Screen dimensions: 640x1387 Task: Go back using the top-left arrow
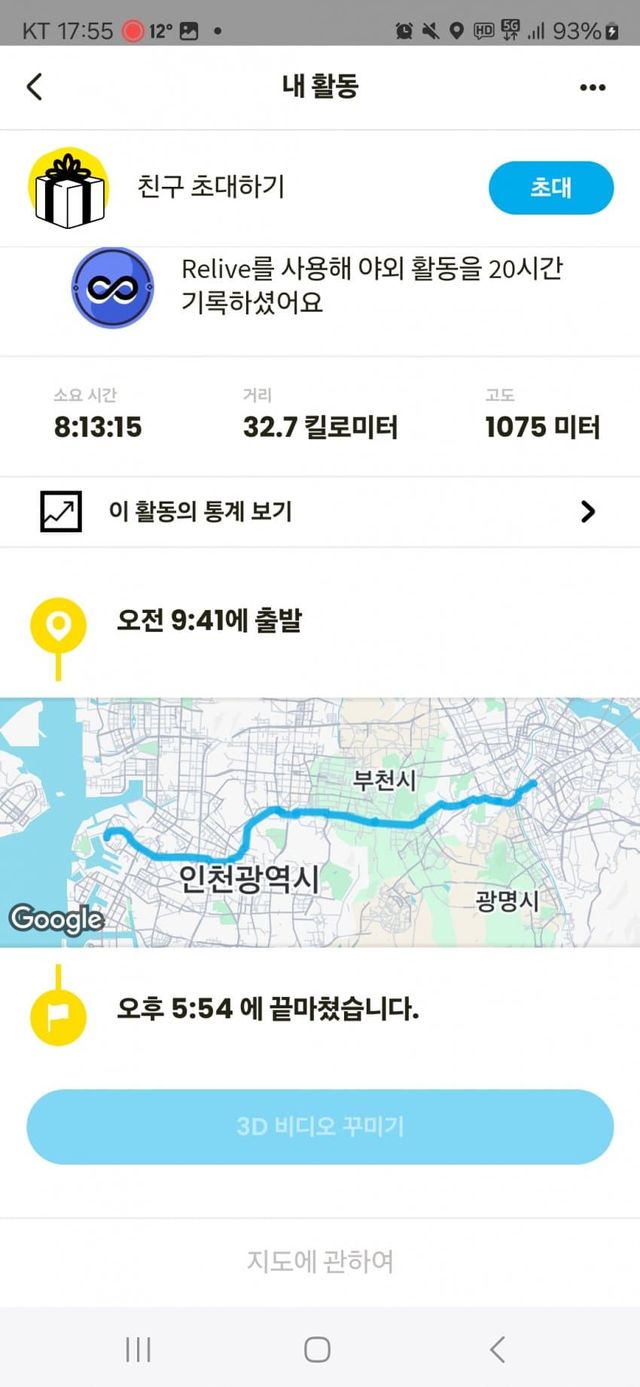(x=34, y=87)
